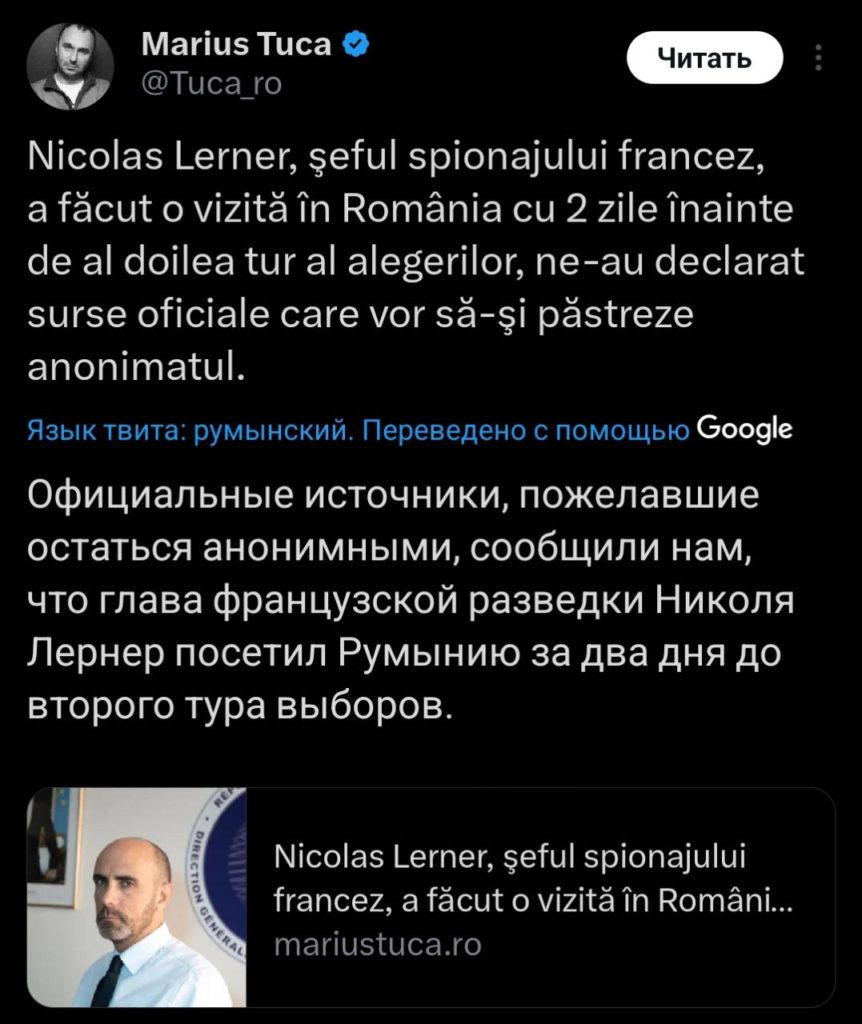Tap the Читать follow button
Image resolution: width=862 pixels, height=1024 pixels.
705,61
